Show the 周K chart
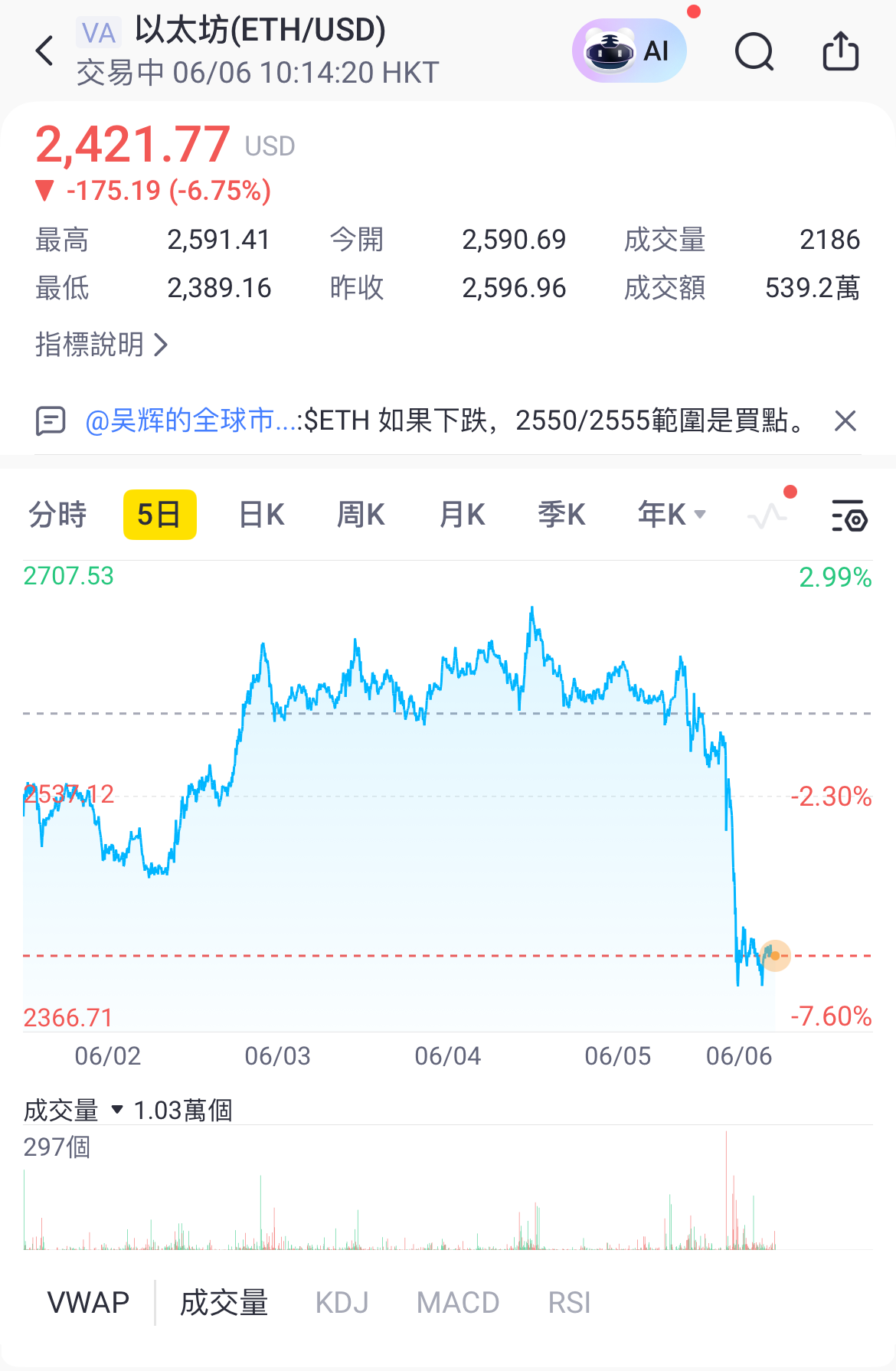 point(361,515)
